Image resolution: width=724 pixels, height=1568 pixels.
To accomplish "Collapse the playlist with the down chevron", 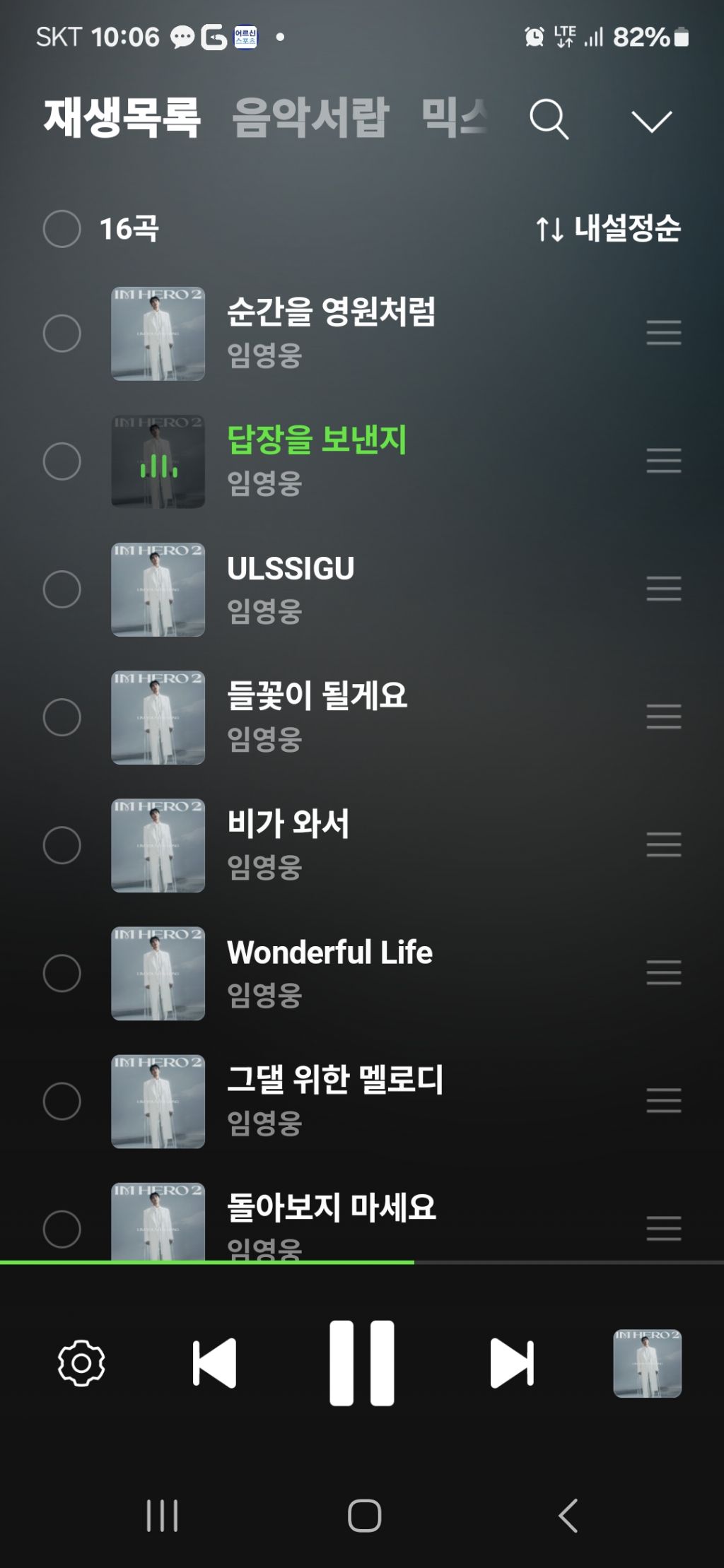I will tap(651, 121).
